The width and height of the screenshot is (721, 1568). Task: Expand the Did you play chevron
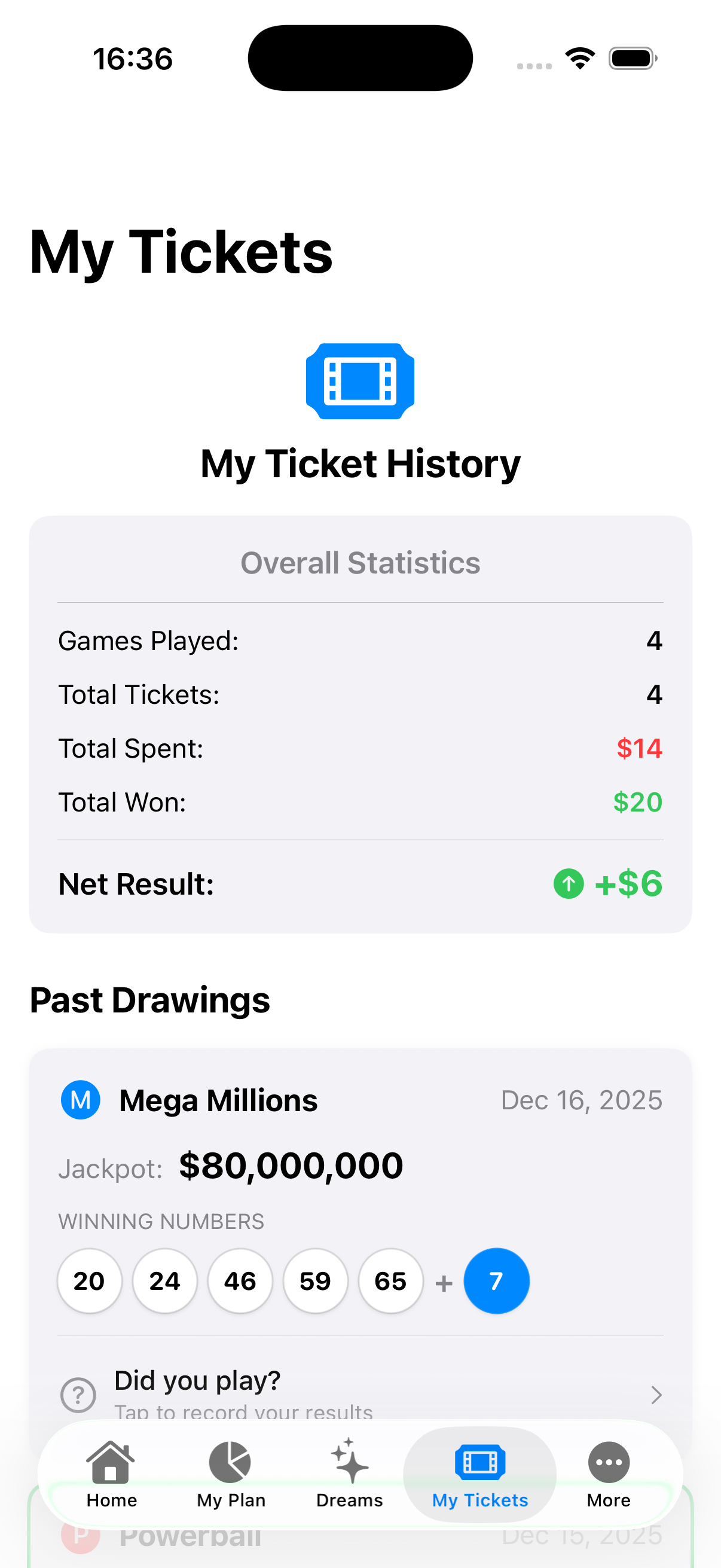[656, 1395]
